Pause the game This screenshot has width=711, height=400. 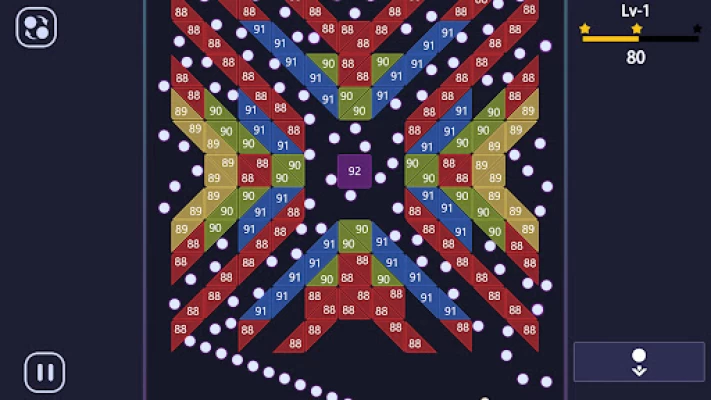click(x=44, y=373)
